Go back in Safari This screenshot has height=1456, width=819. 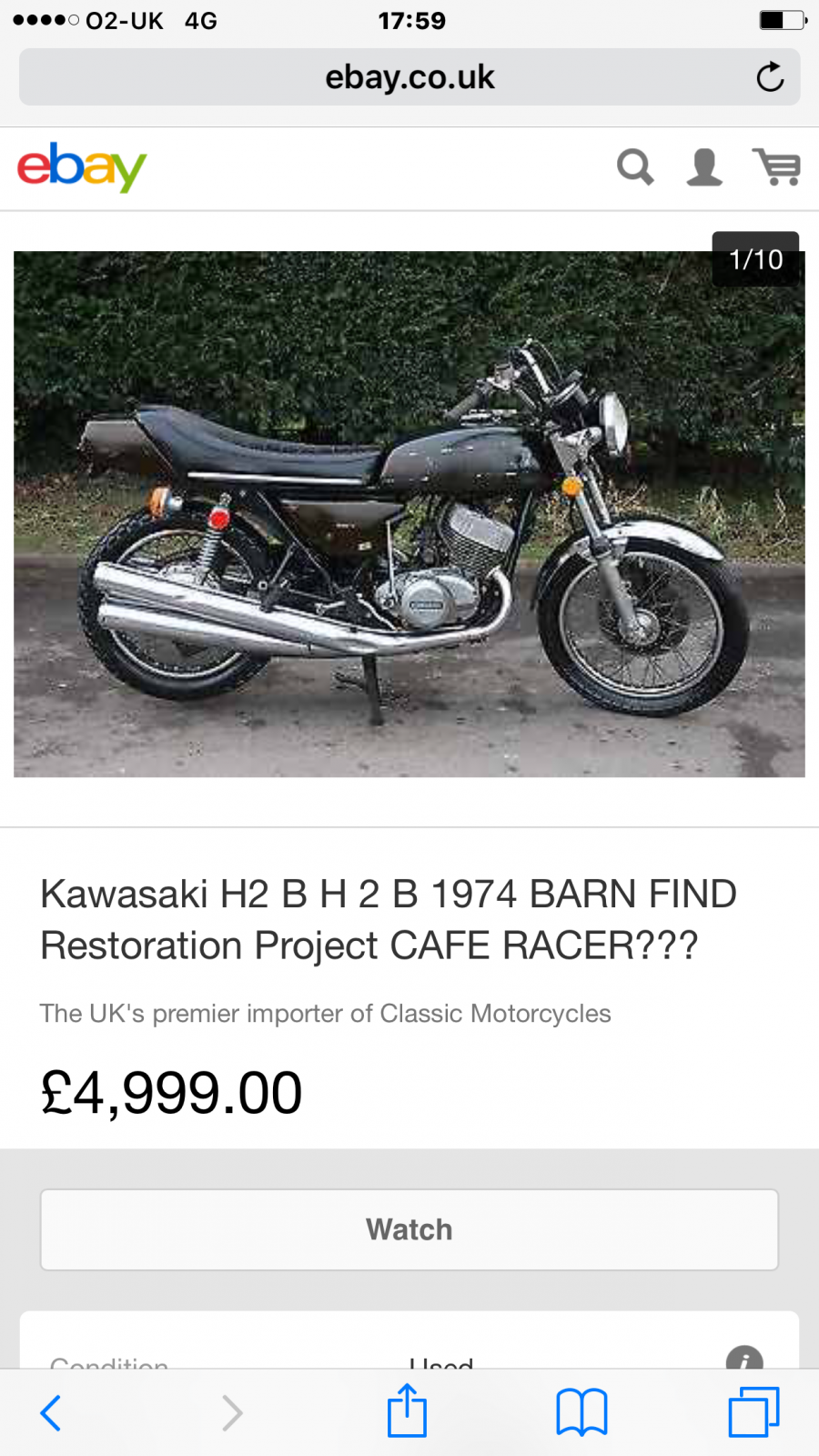tap(51, 1412)
